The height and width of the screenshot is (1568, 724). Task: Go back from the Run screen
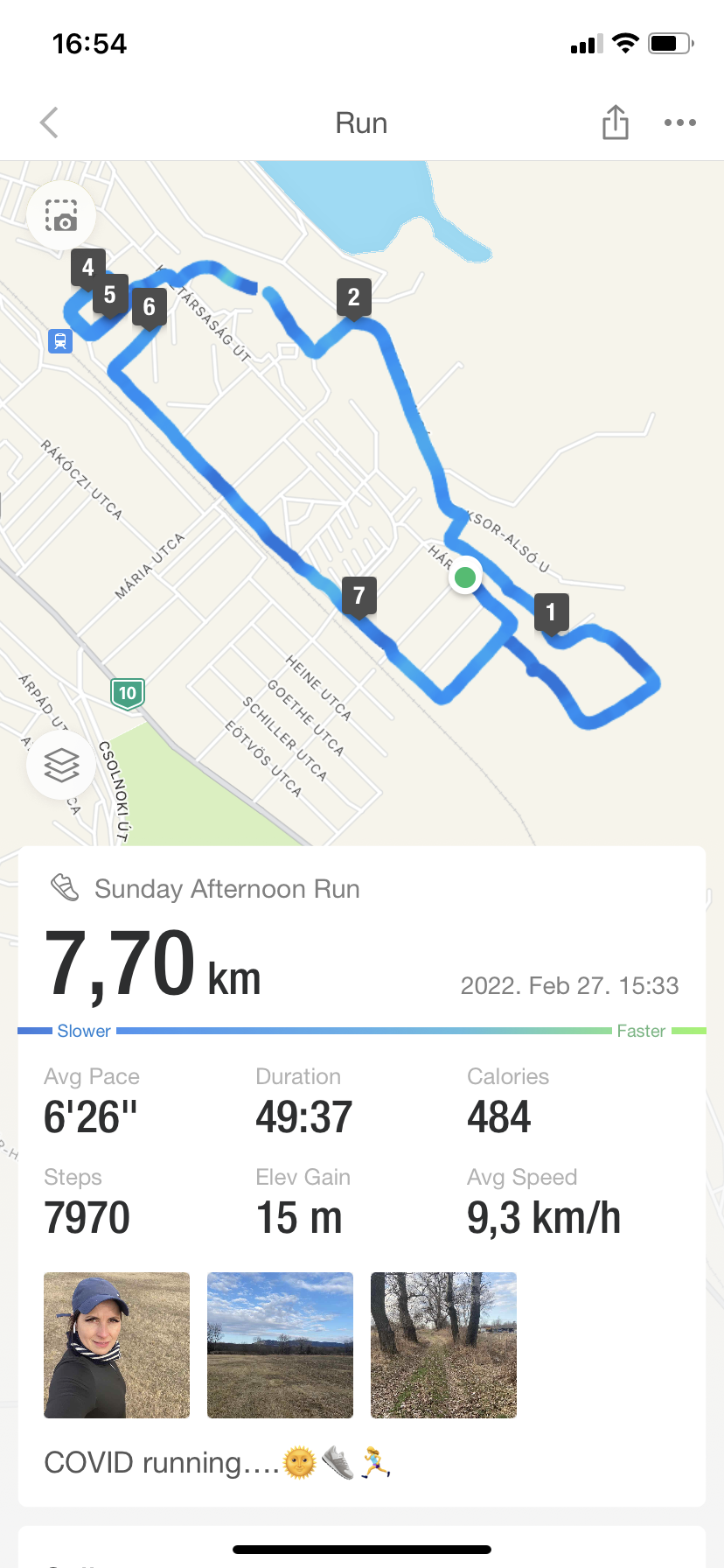[x=50, y=123]
